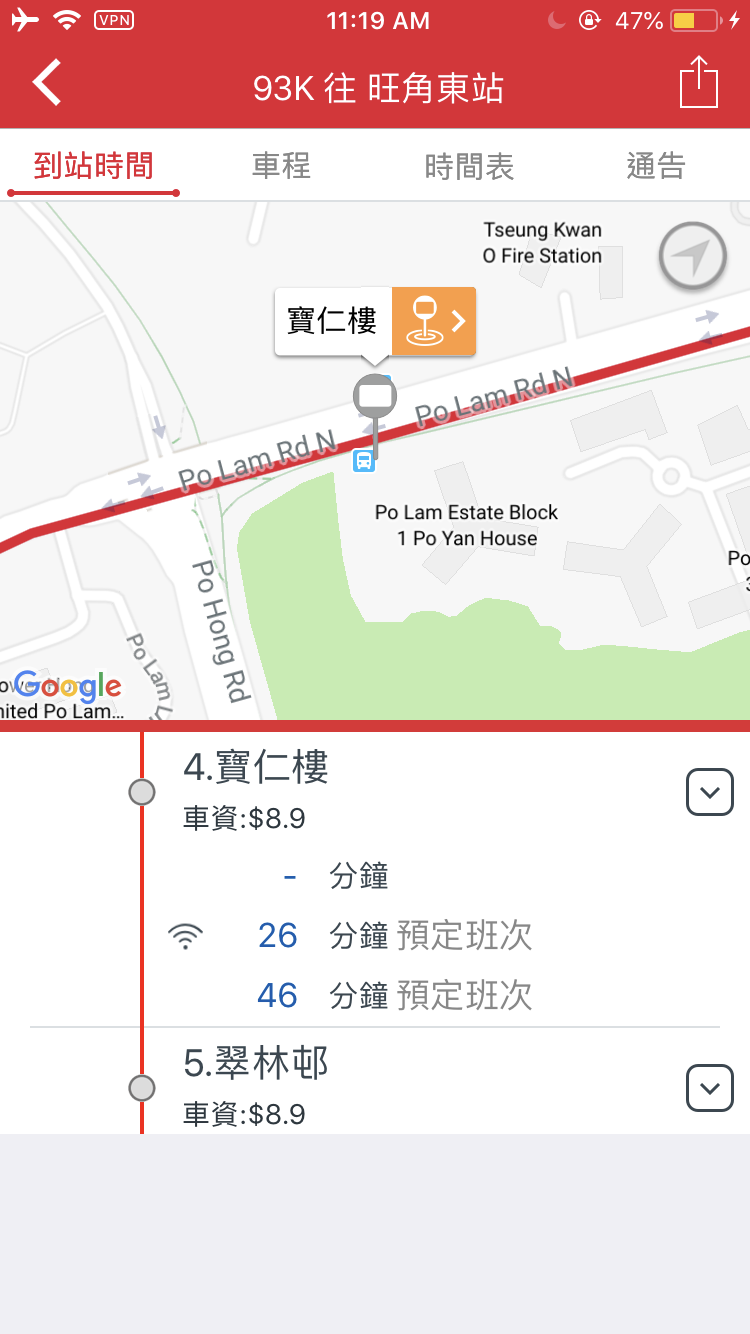Switch to the 到站時間 tab
This screenshot has width=750, height=1334.
click(x=93, y=166)
